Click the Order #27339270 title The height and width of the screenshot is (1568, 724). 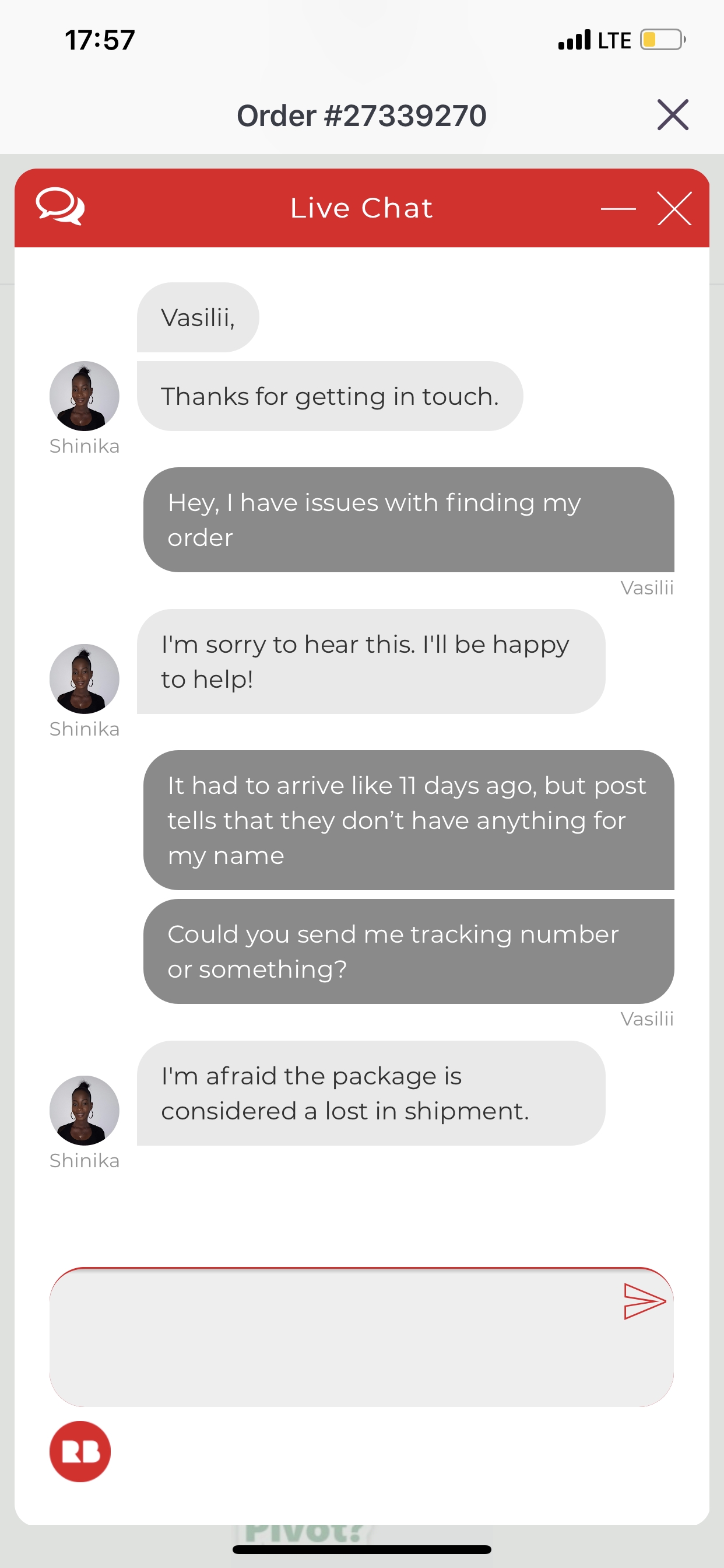[x=361, y=115]
